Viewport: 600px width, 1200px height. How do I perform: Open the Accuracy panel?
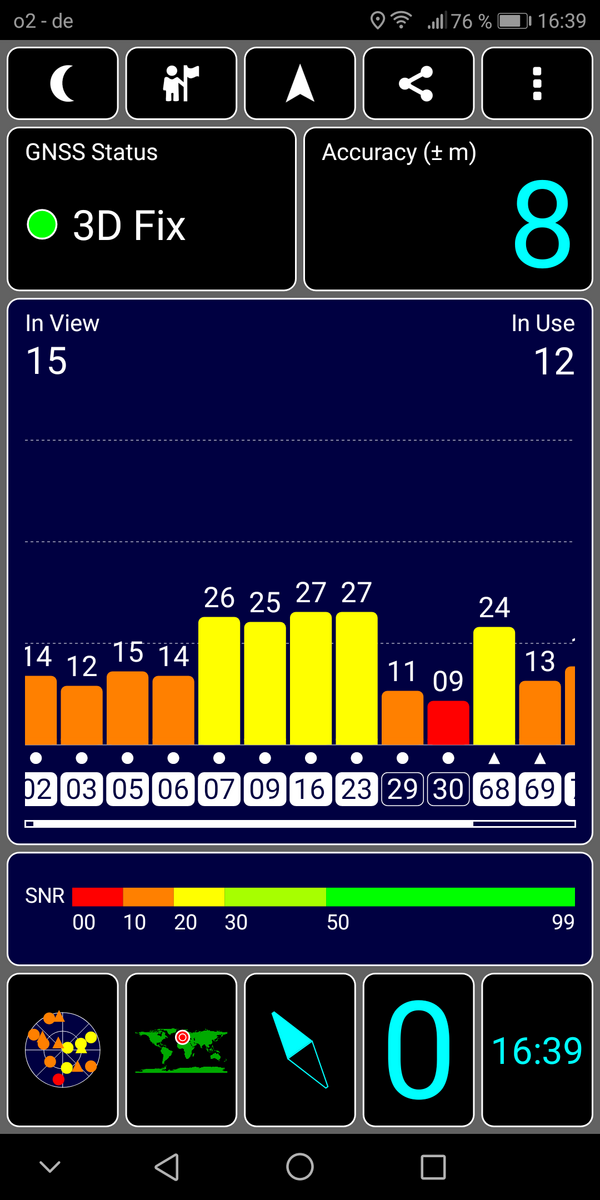[448, 208]
